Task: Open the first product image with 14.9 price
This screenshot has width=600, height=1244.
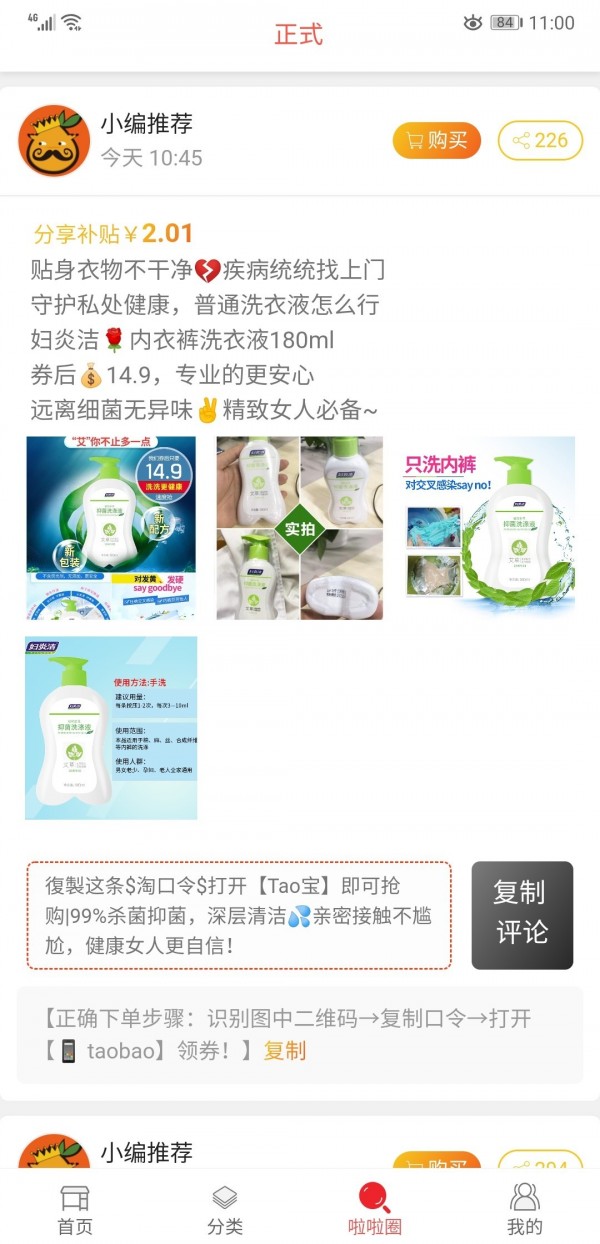Action: coord(111,527)
